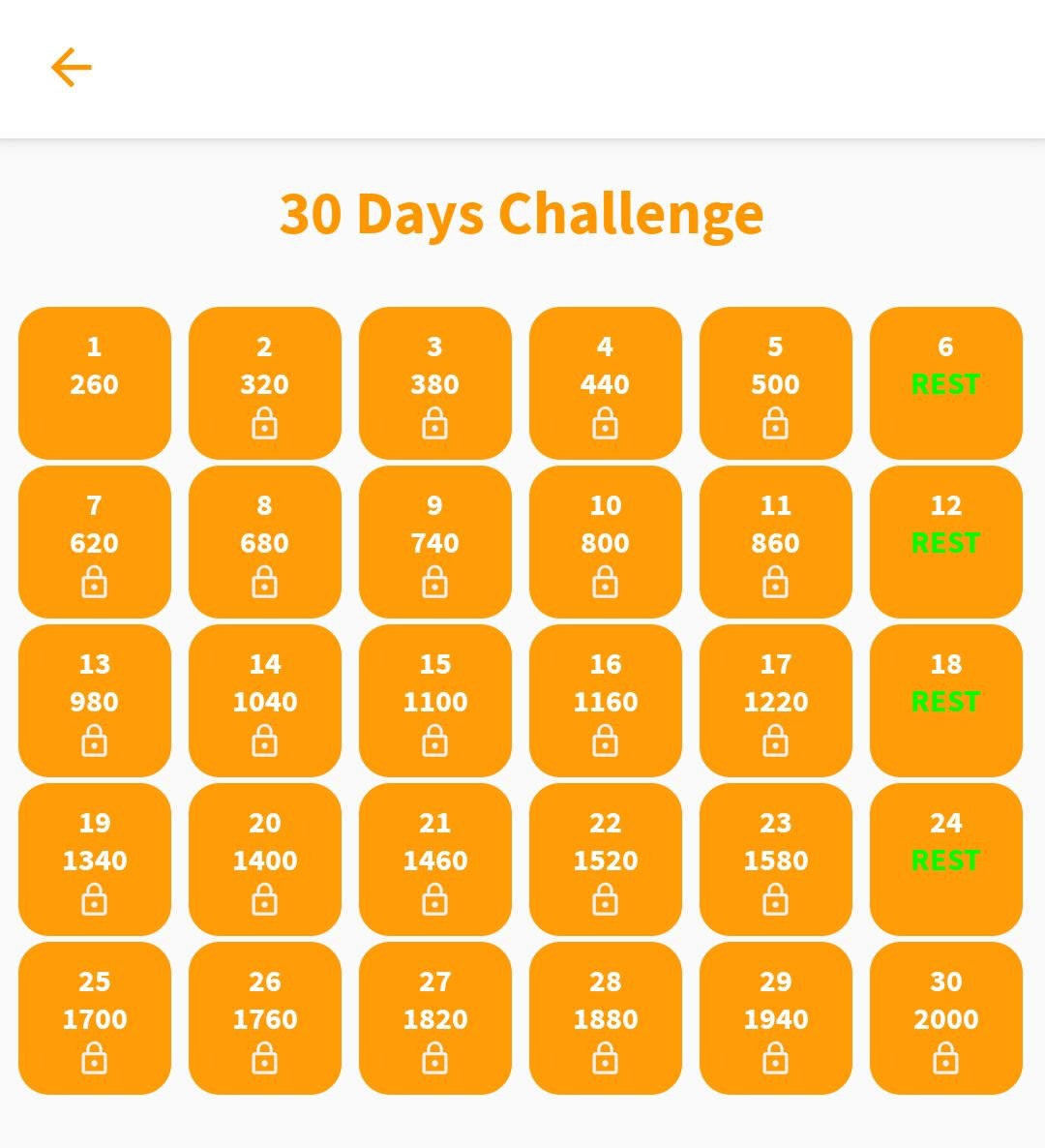The height and width of the screenshot is (1148, 1045).
Task: Choose day 20 tile showing 1400
Action: 265,860
